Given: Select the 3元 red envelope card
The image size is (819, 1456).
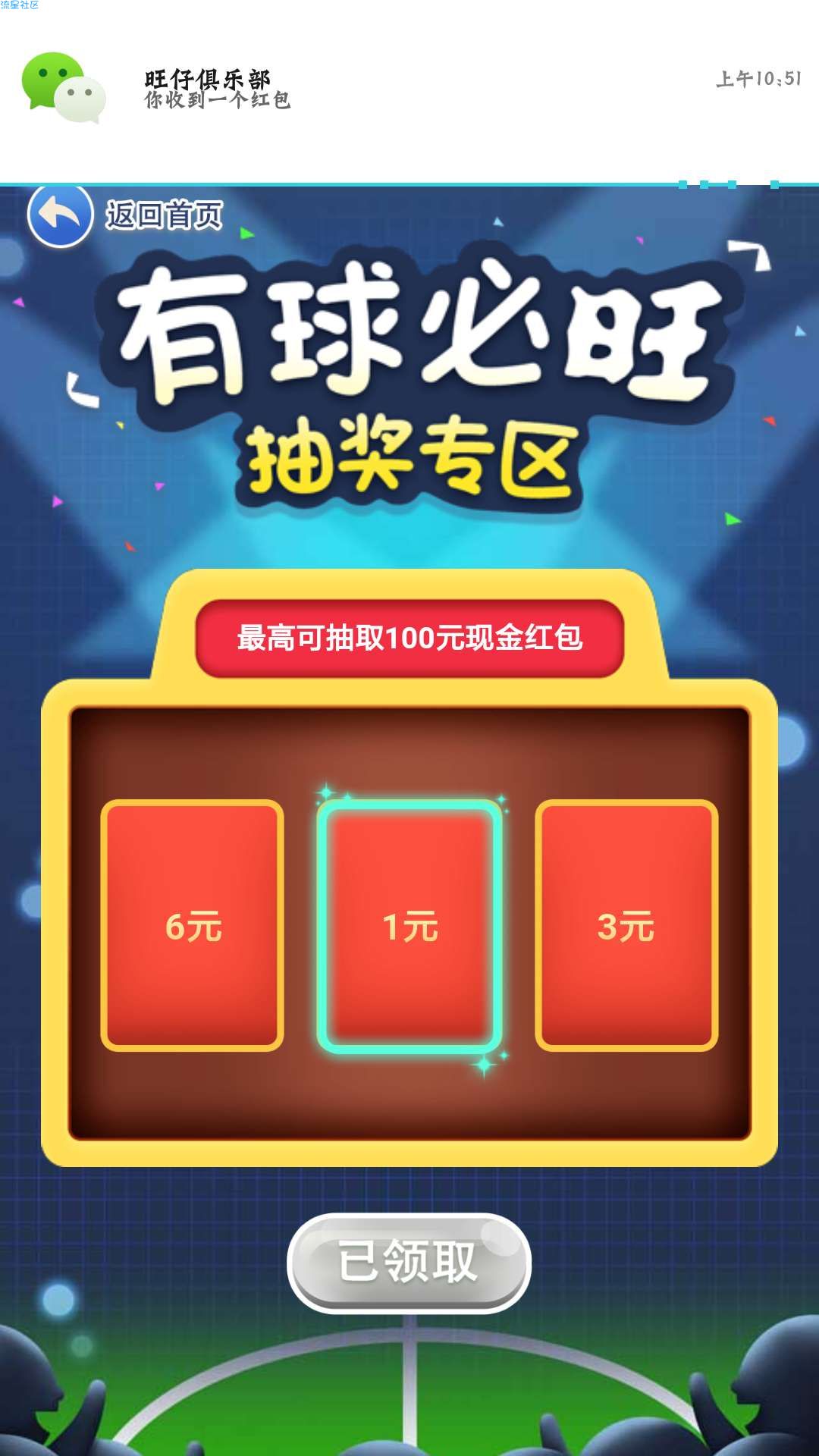Looking at the screenshot, I should [626, 925].
